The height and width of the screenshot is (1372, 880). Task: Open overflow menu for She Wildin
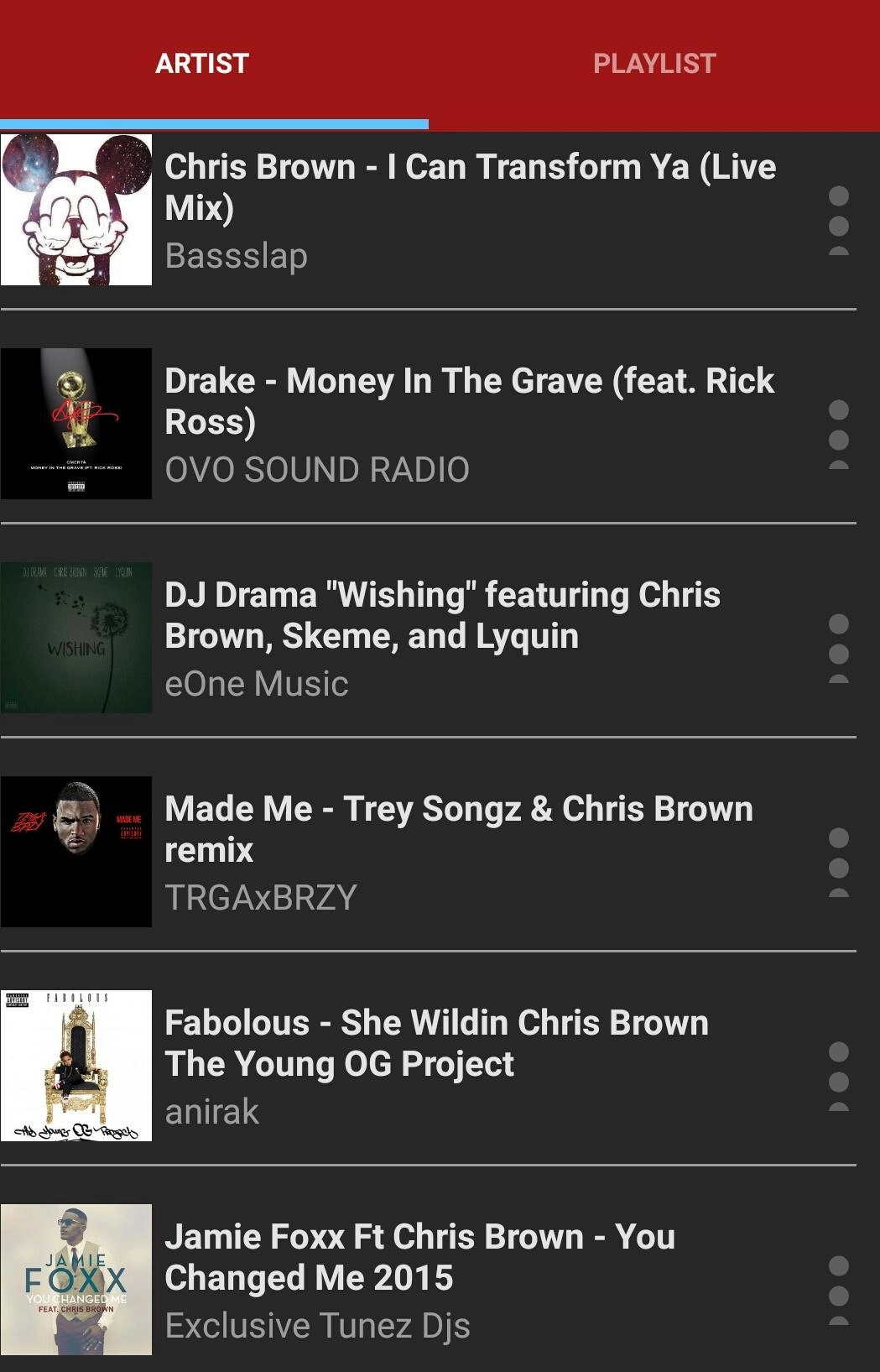point(838,1076)
